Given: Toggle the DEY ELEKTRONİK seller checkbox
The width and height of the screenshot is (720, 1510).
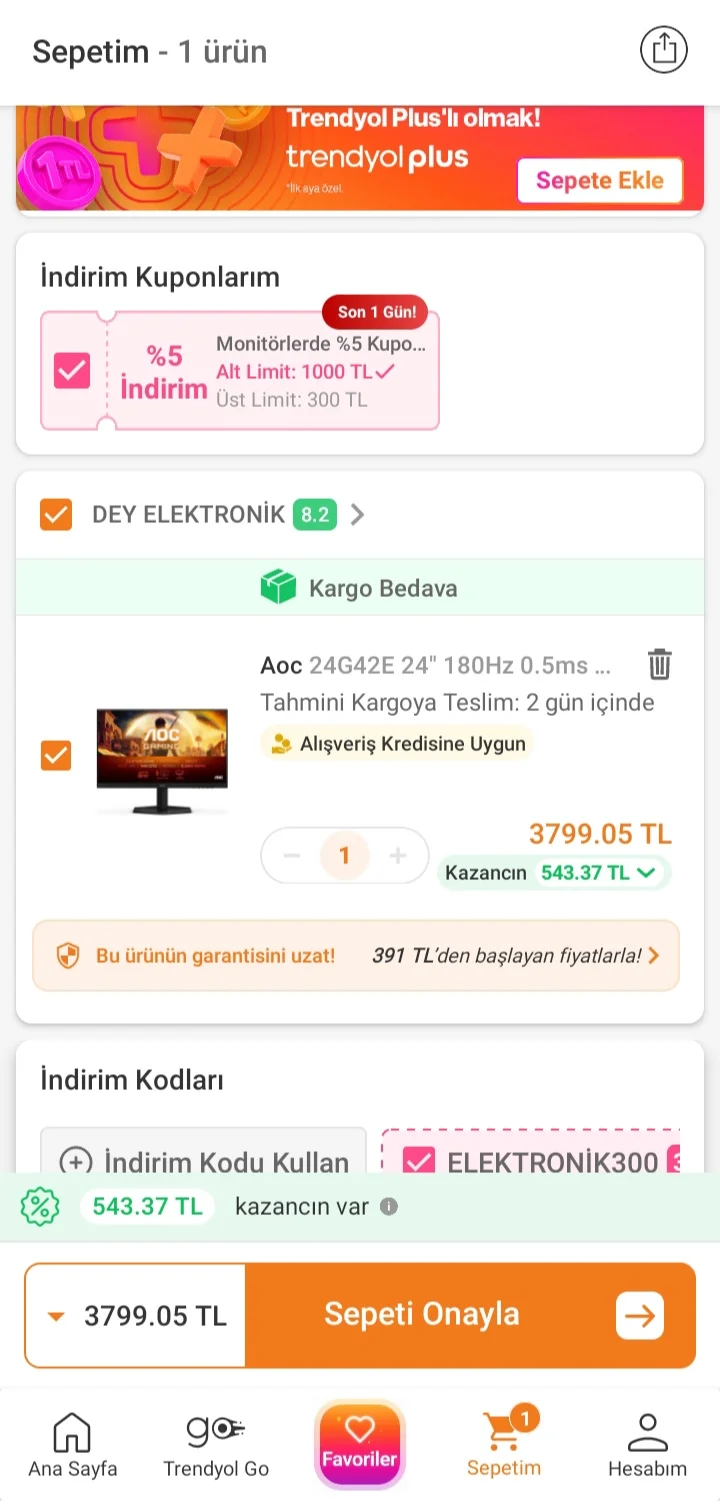Looking at the screenshot, I should pos(56,515).
